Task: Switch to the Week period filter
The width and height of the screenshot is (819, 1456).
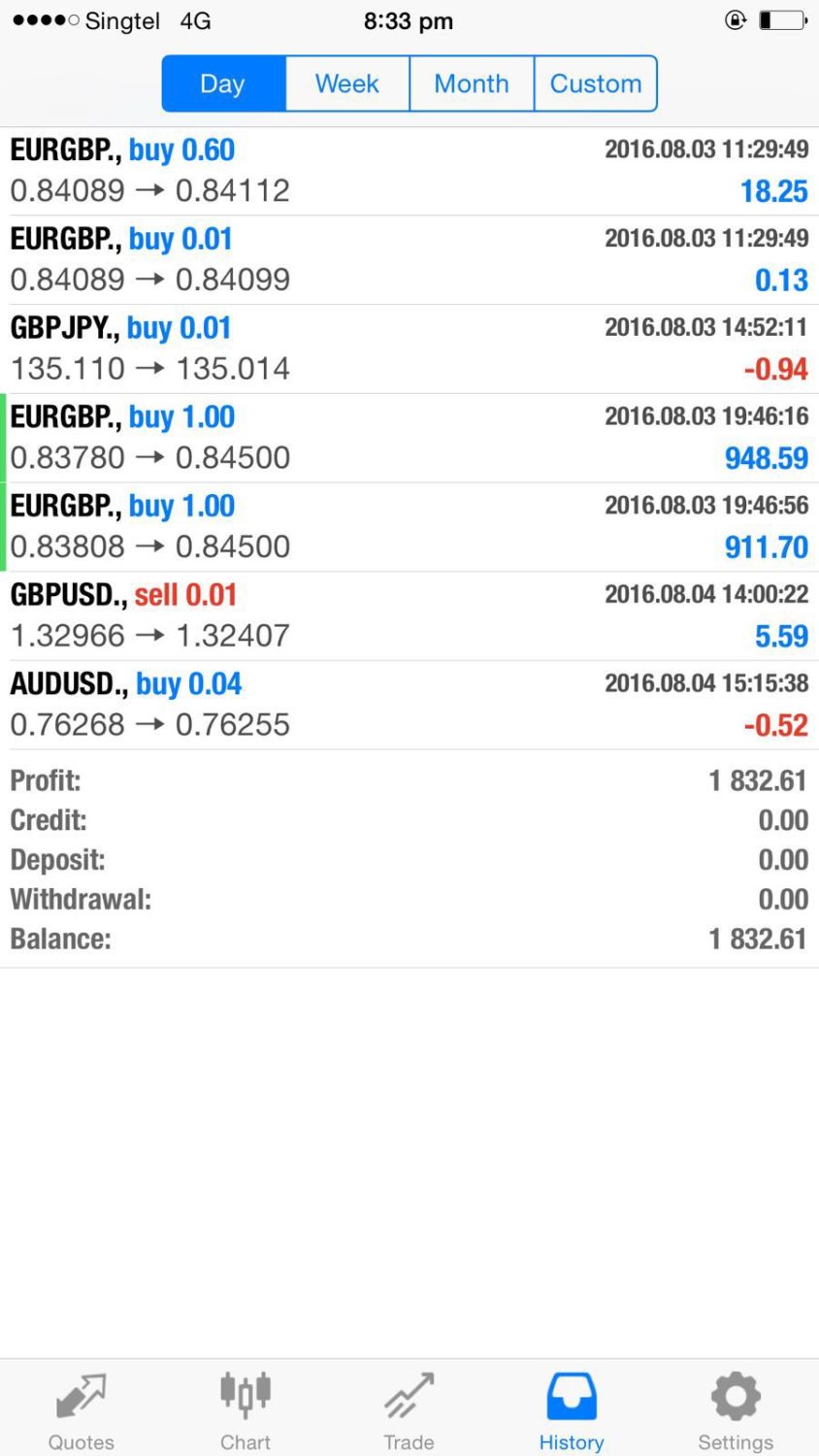Action: click(347, 83)
